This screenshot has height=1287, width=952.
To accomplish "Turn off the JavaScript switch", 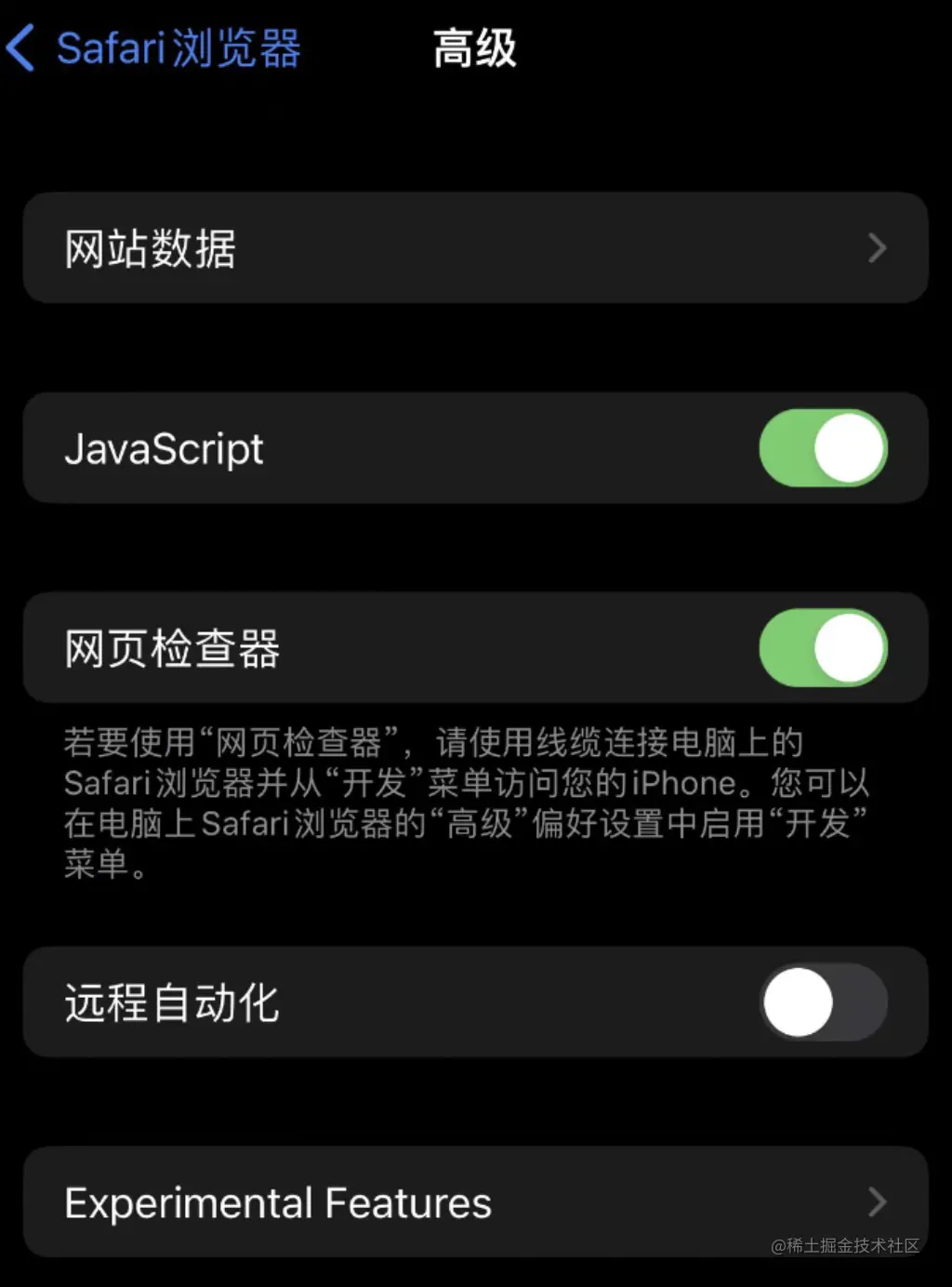I will click(823, 448).
